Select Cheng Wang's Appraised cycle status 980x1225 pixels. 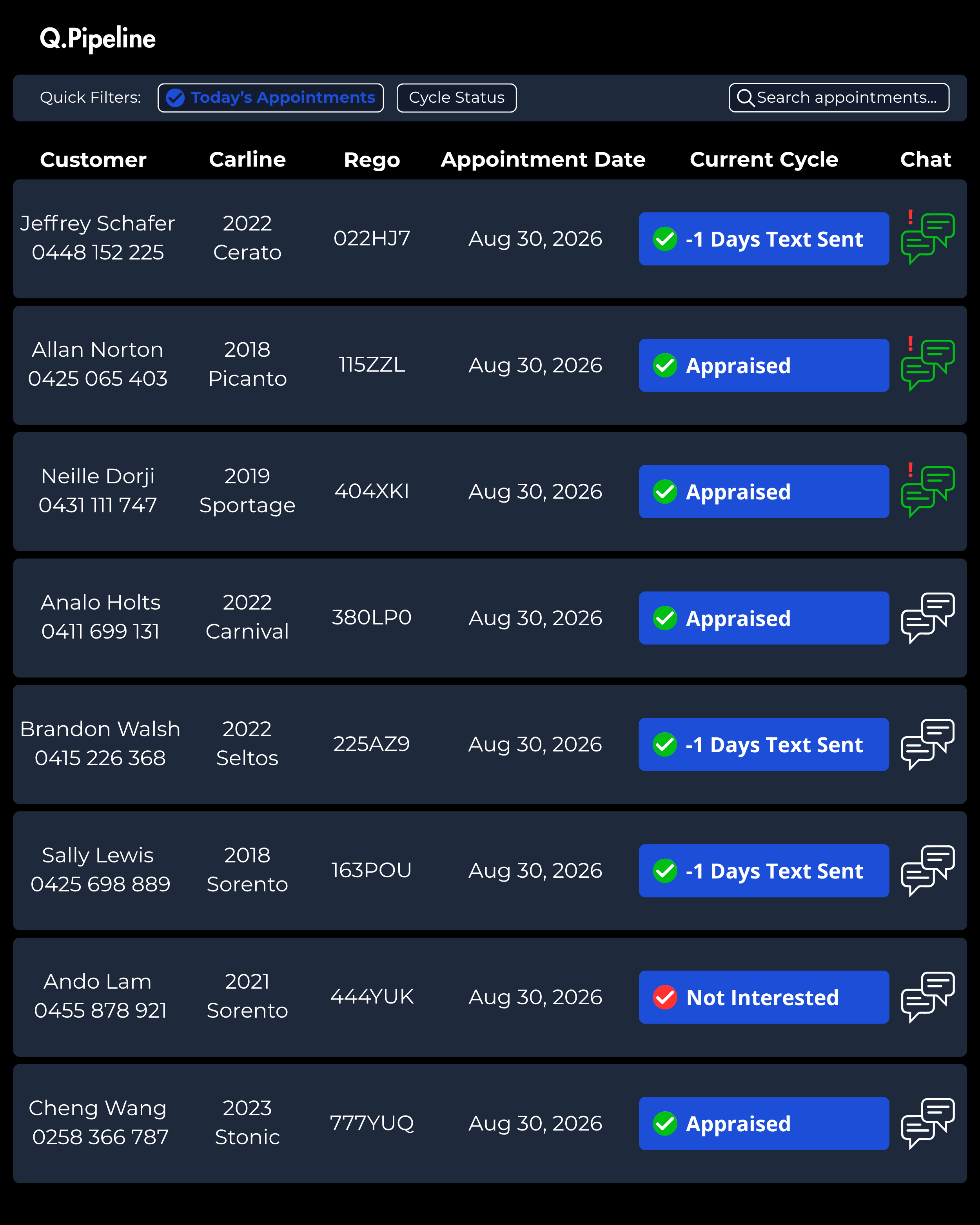click(x=764, y=1124)
